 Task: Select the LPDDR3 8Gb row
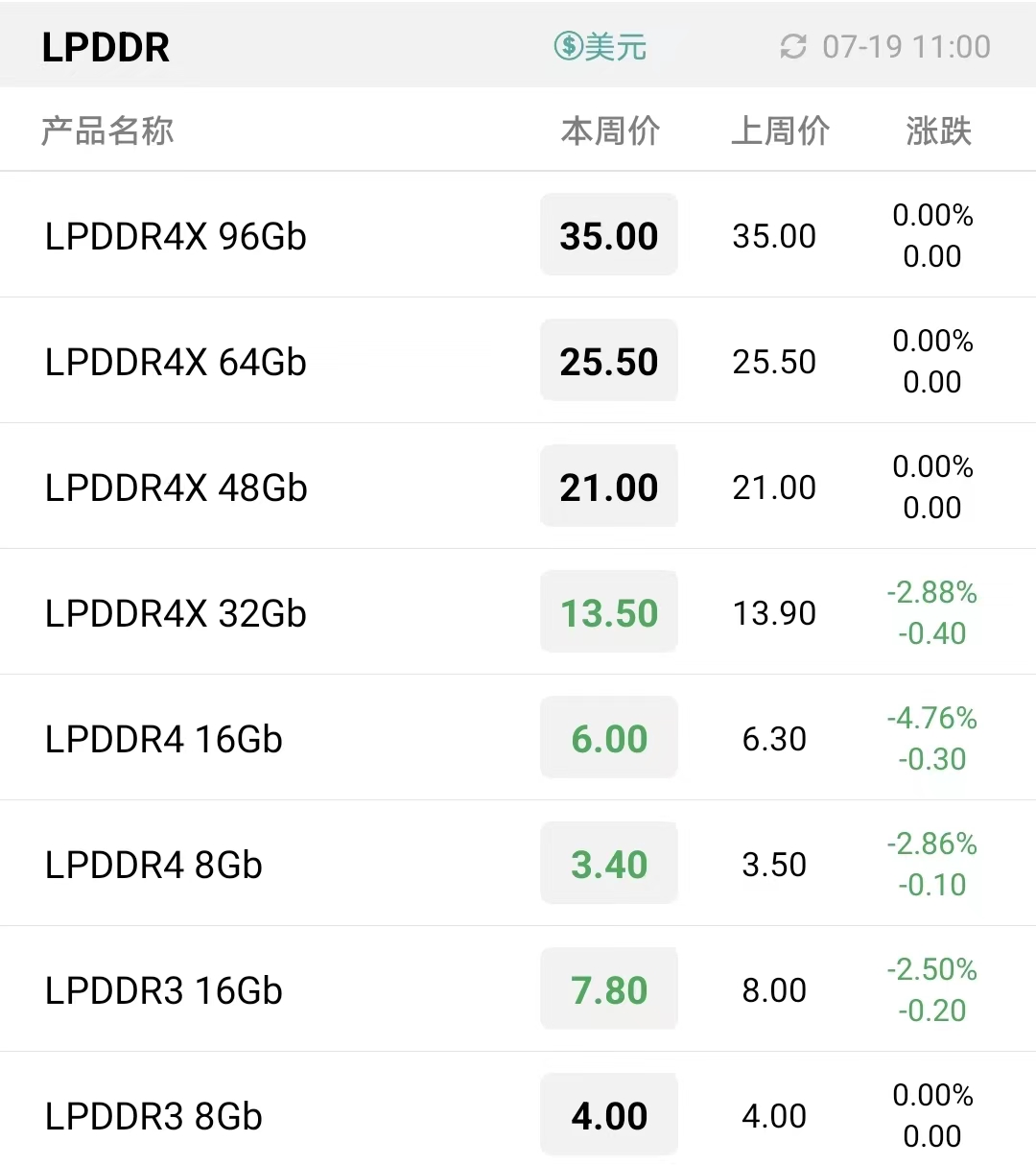(x=153, y=1116)
